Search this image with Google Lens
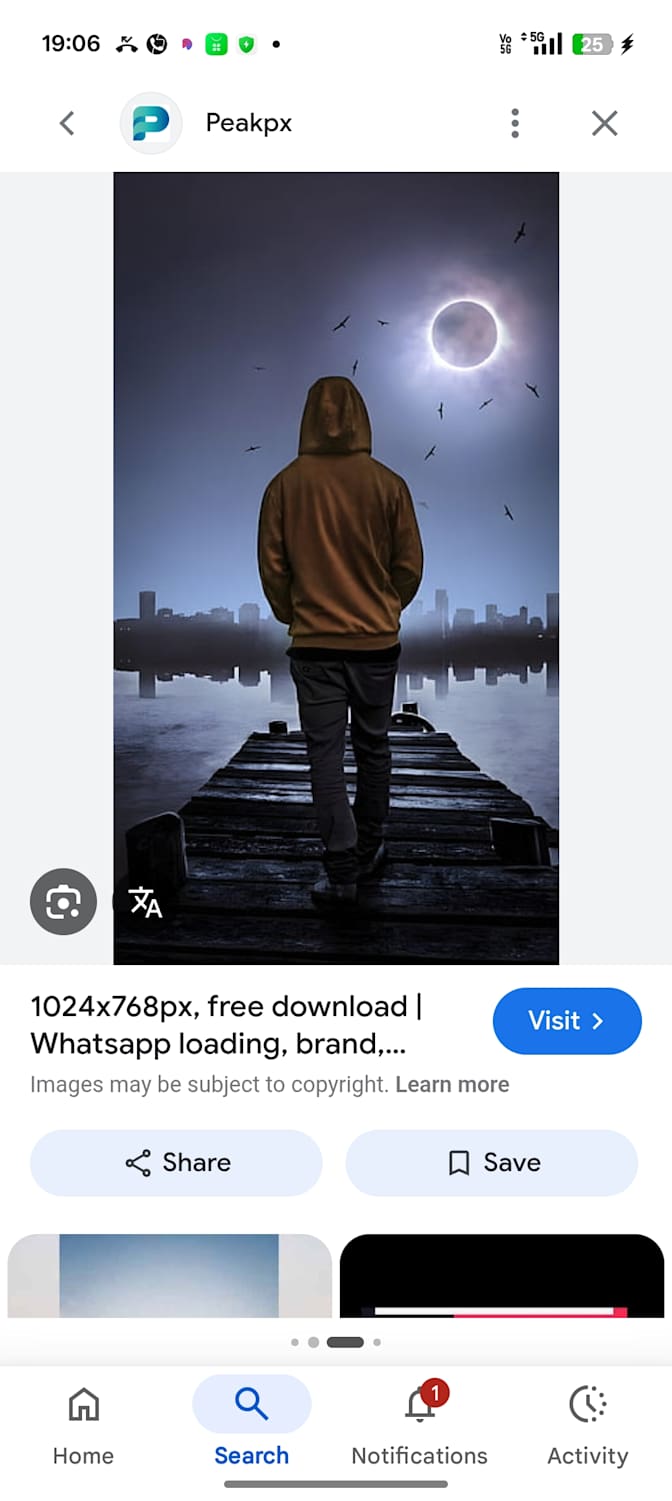 pos(63,902)
